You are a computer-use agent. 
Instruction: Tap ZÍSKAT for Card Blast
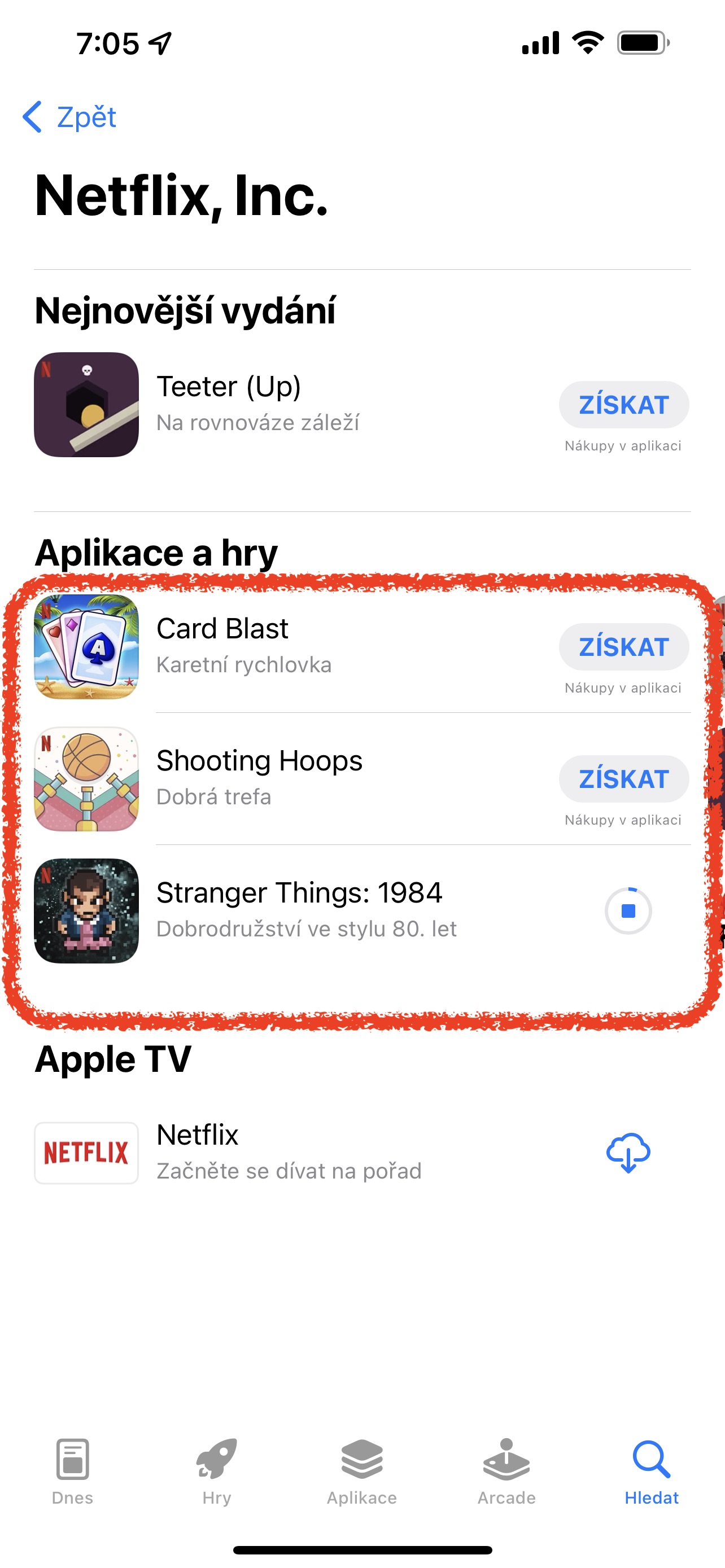click(x=623, y=647)
